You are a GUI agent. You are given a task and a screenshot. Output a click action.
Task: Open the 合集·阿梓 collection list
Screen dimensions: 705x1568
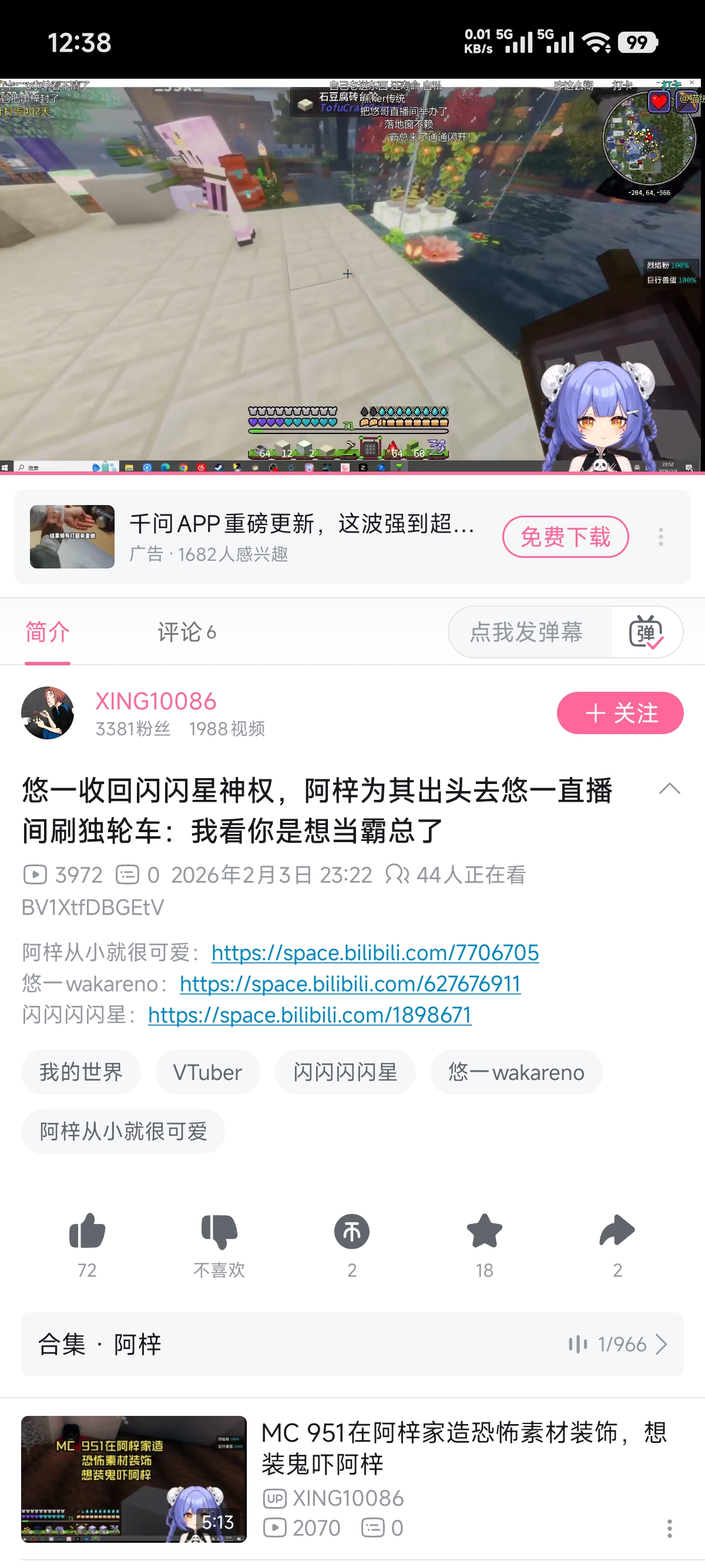352,1344
